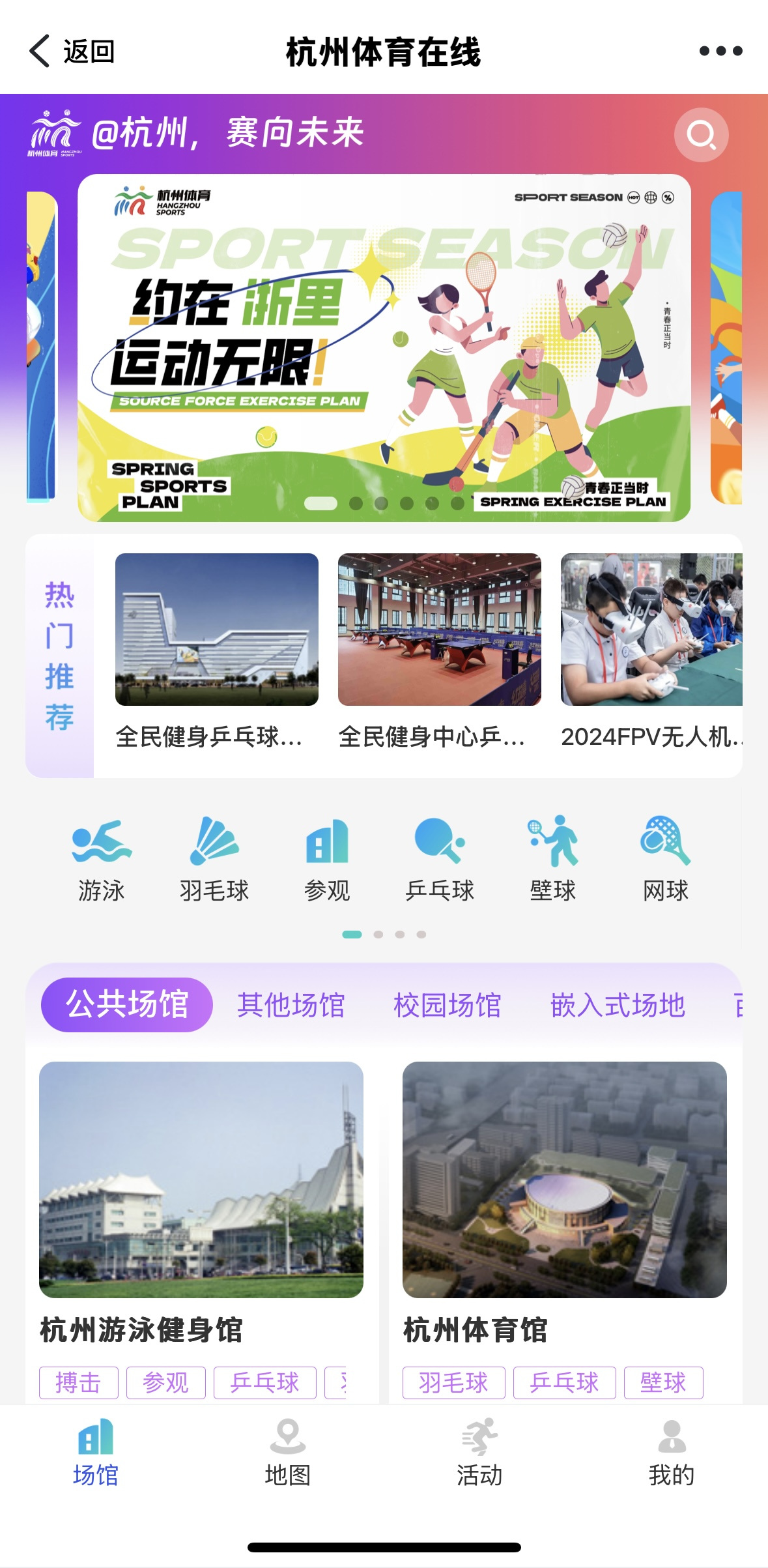The height and width of the screenshot is (1568, 768).
Task: Open the 杭州游泳健身馆 venue card
Action: tap(201, 1206)
